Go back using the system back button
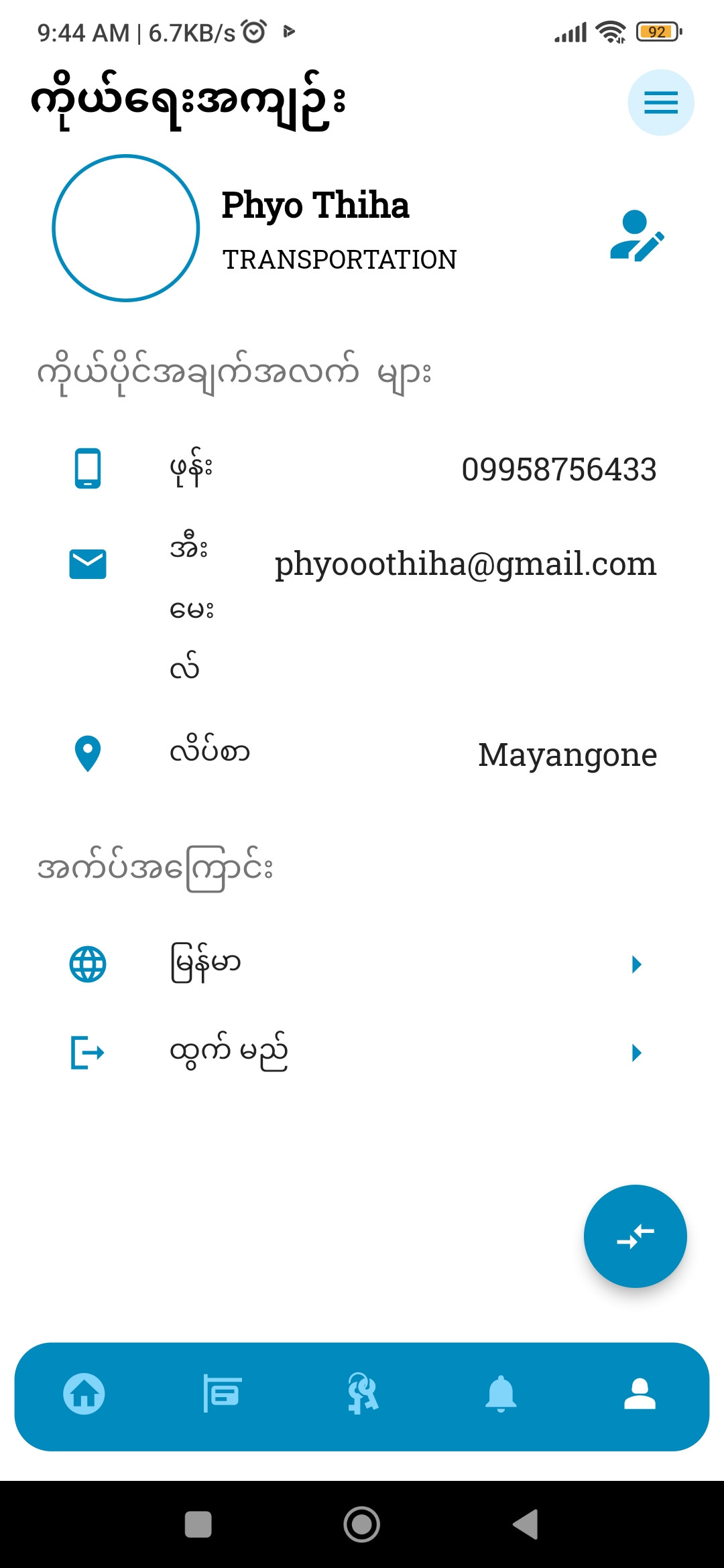The width and height of the screenshot is (724, 1568). pyautogui.click(x=526, y=1524)
